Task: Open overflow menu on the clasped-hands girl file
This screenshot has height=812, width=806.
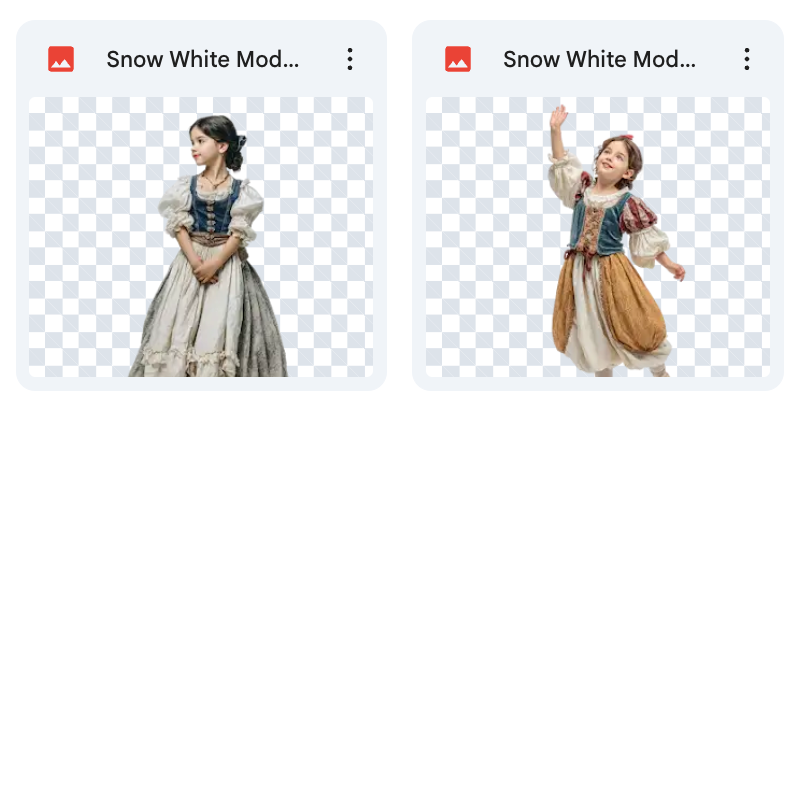Action: click(350, 59)
